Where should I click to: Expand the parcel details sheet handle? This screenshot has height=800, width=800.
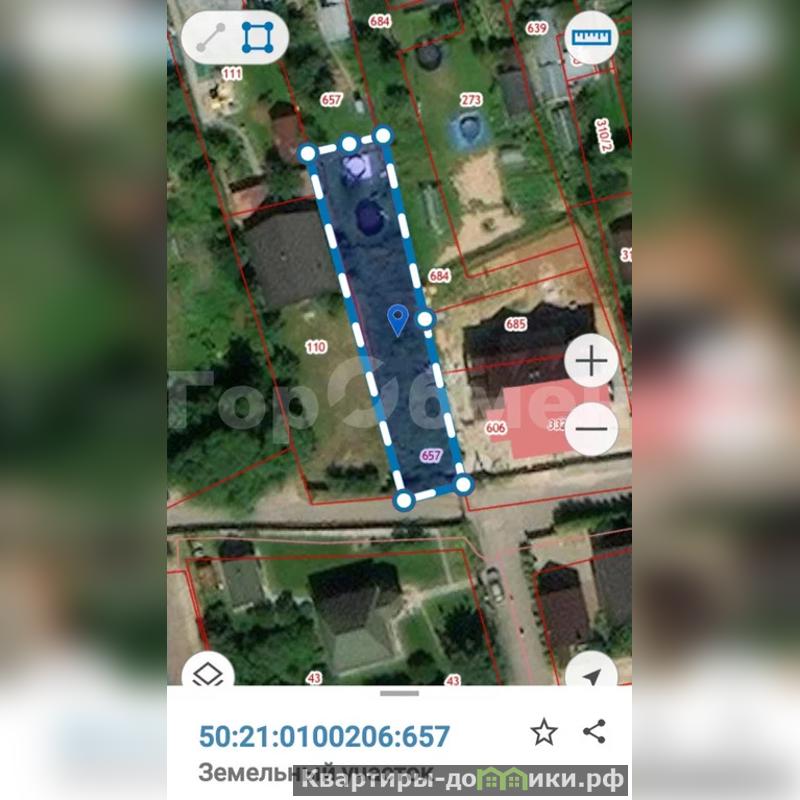coord(400,692)
